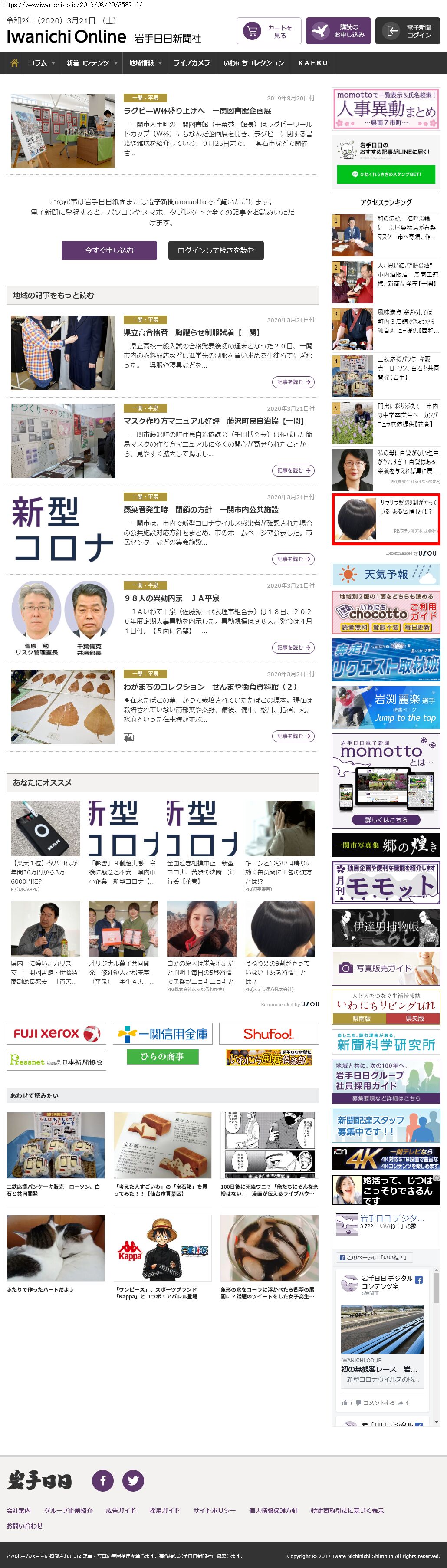The height and width of the screenshot is (1568, 447).
Task: Open お問い合わせ footer link
Action: click(24, 1525)
